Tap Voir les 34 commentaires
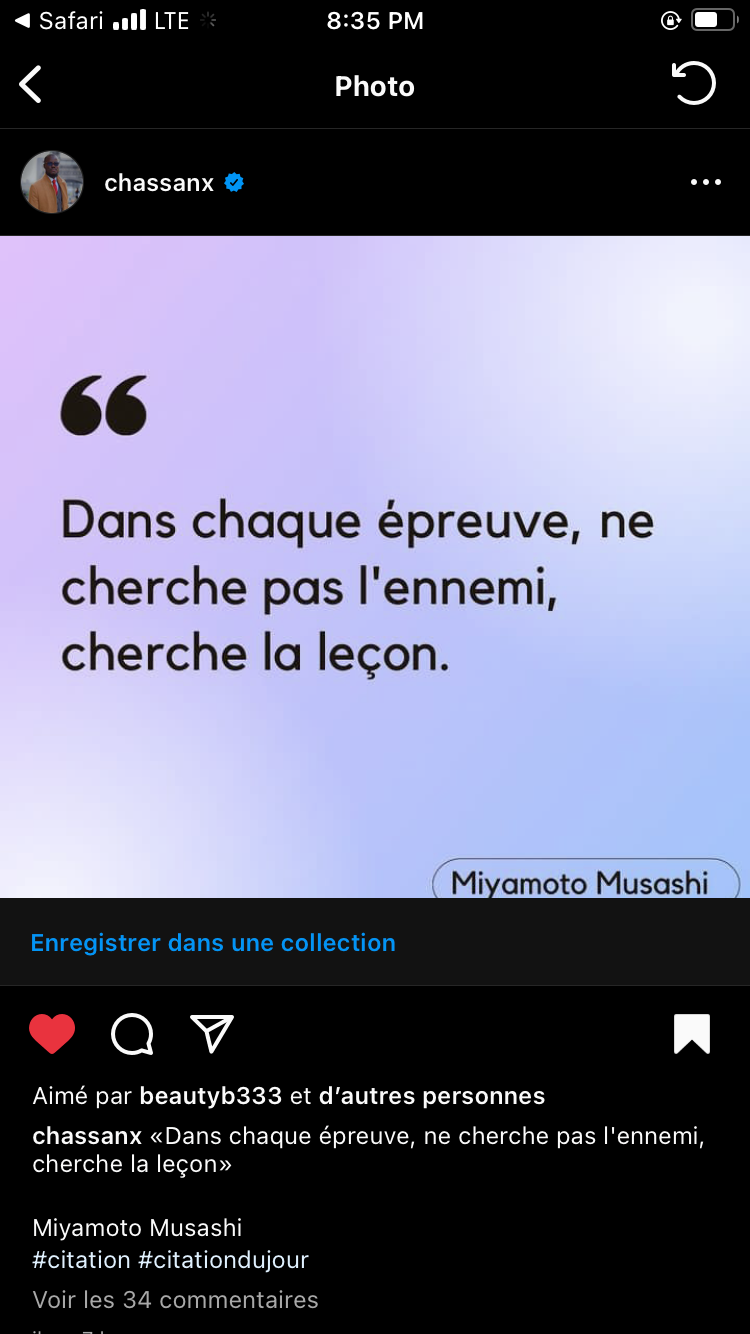Image resolution: width=750 pixels, height=1334 pixels. click(175, 1300)
